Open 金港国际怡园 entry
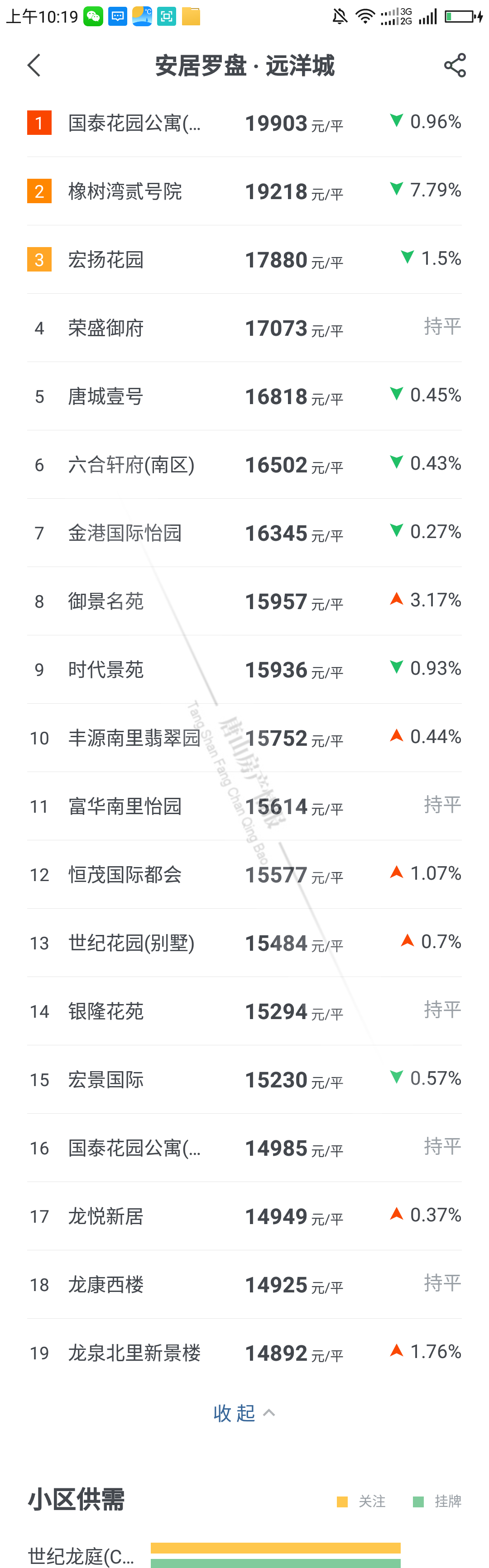This screenshot has width=489, height=1568. click(125, 533)
